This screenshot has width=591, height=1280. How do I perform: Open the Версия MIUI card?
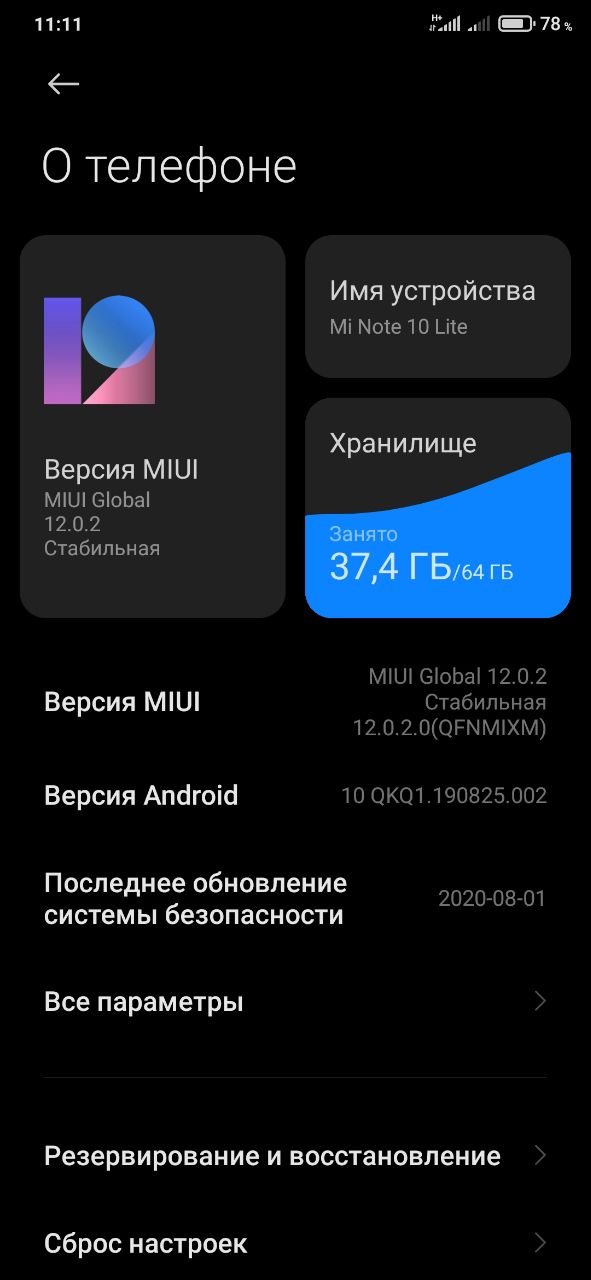tap(153, 426)
